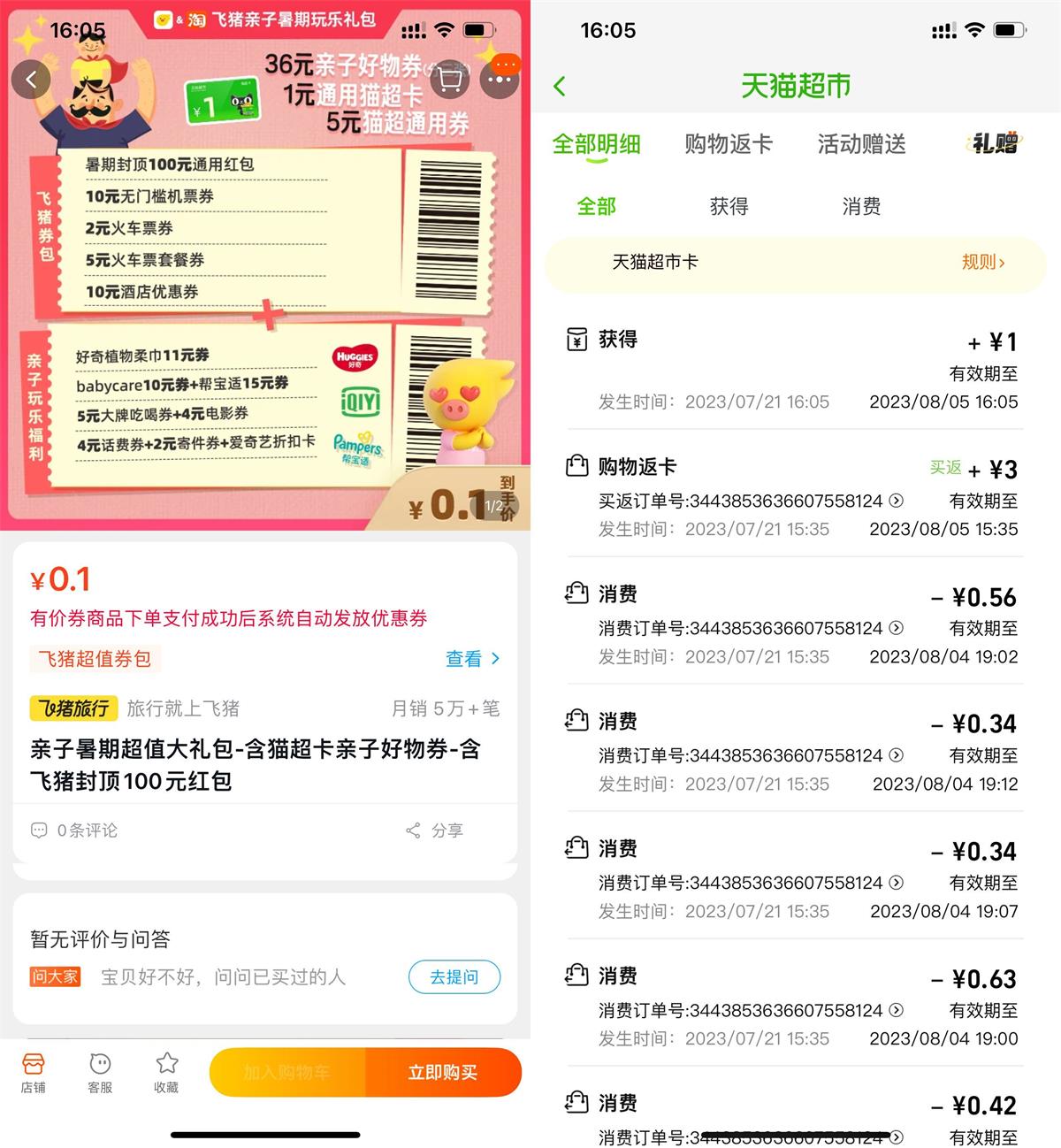
Task: Contact 客服 customer service
Action: click(x=100, y=1072)
